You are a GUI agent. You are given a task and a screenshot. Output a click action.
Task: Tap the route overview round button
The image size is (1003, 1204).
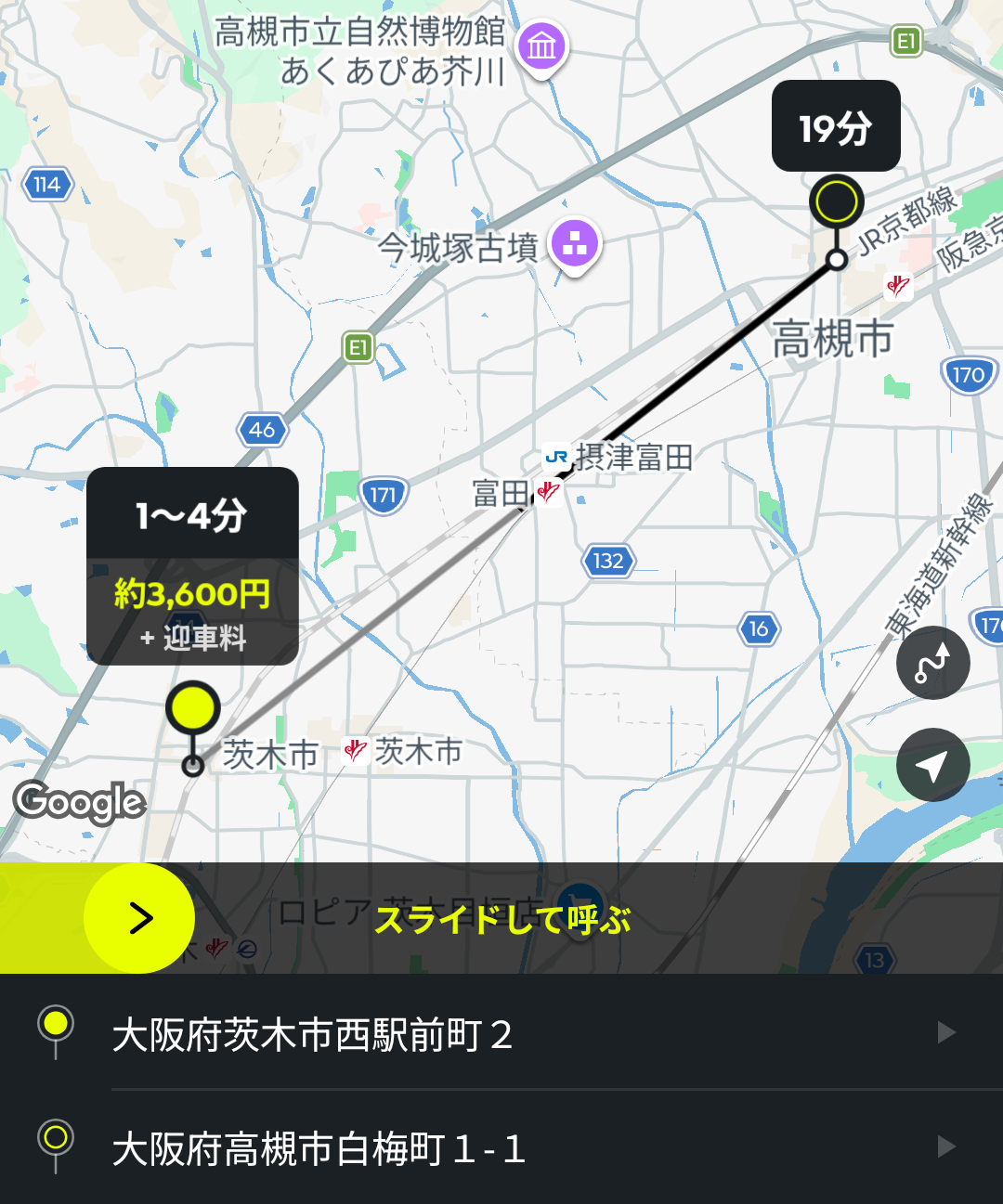[x=932, y=663]
